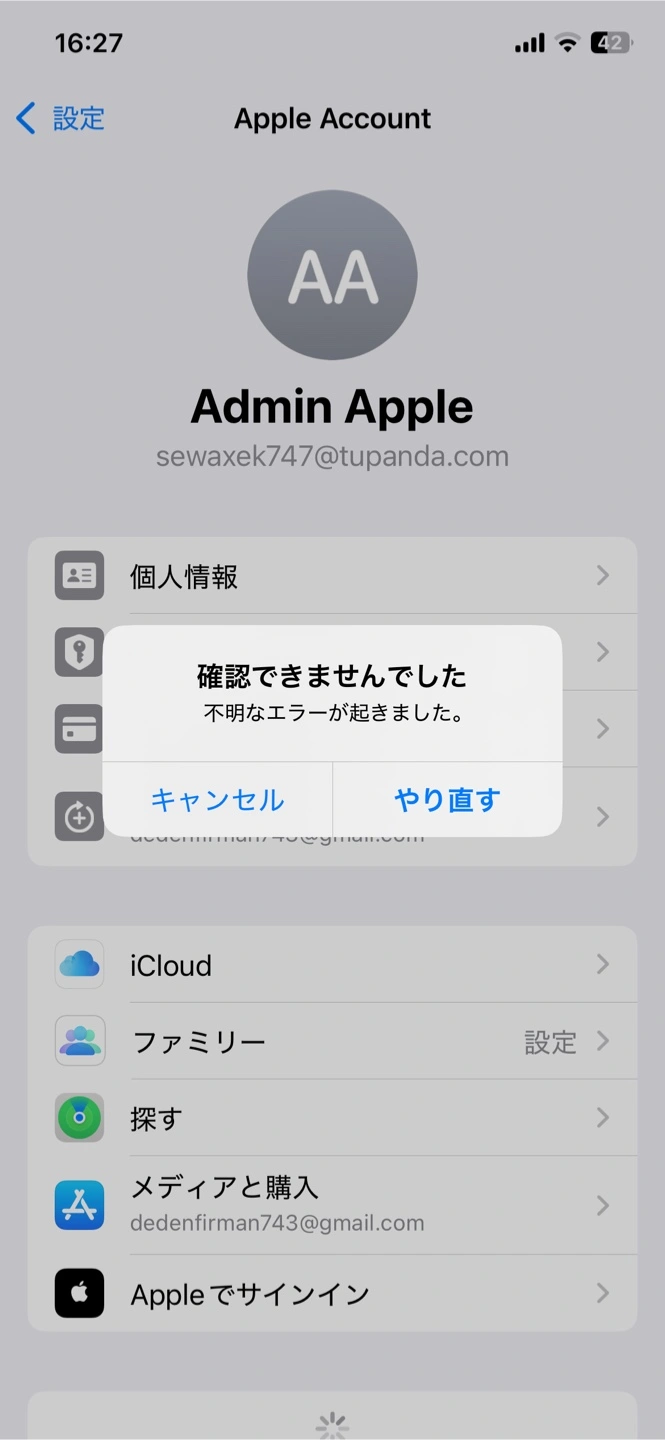Open メディアと購入 row
This screenshot has height=1440, width=665.
[332, 1205]
